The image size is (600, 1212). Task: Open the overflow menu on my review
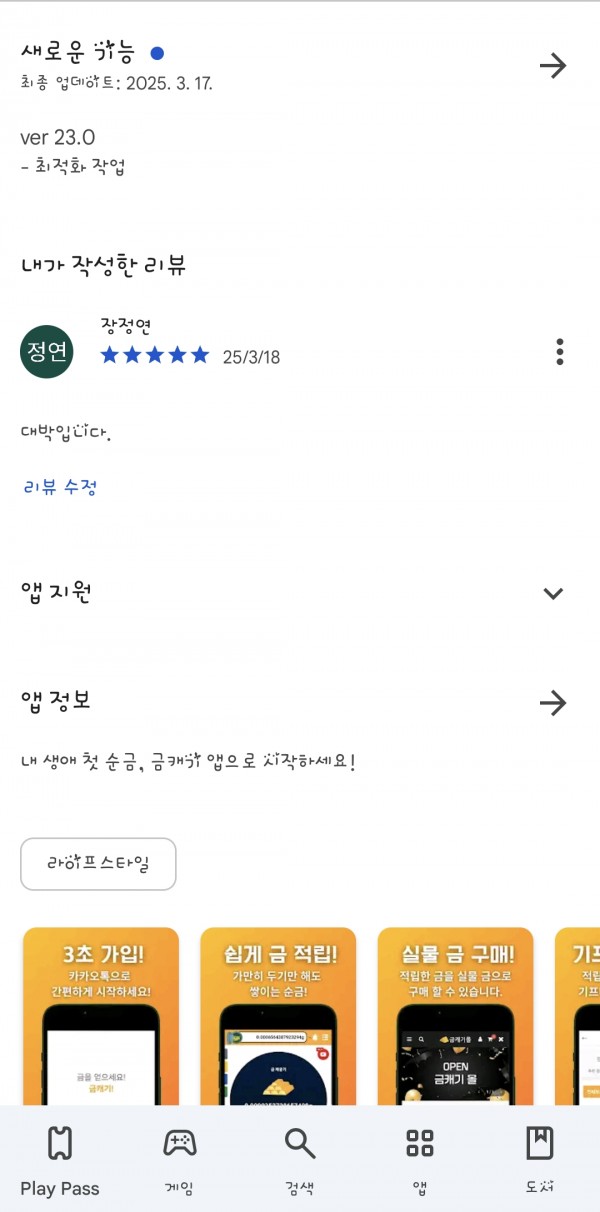click(560, 352)
